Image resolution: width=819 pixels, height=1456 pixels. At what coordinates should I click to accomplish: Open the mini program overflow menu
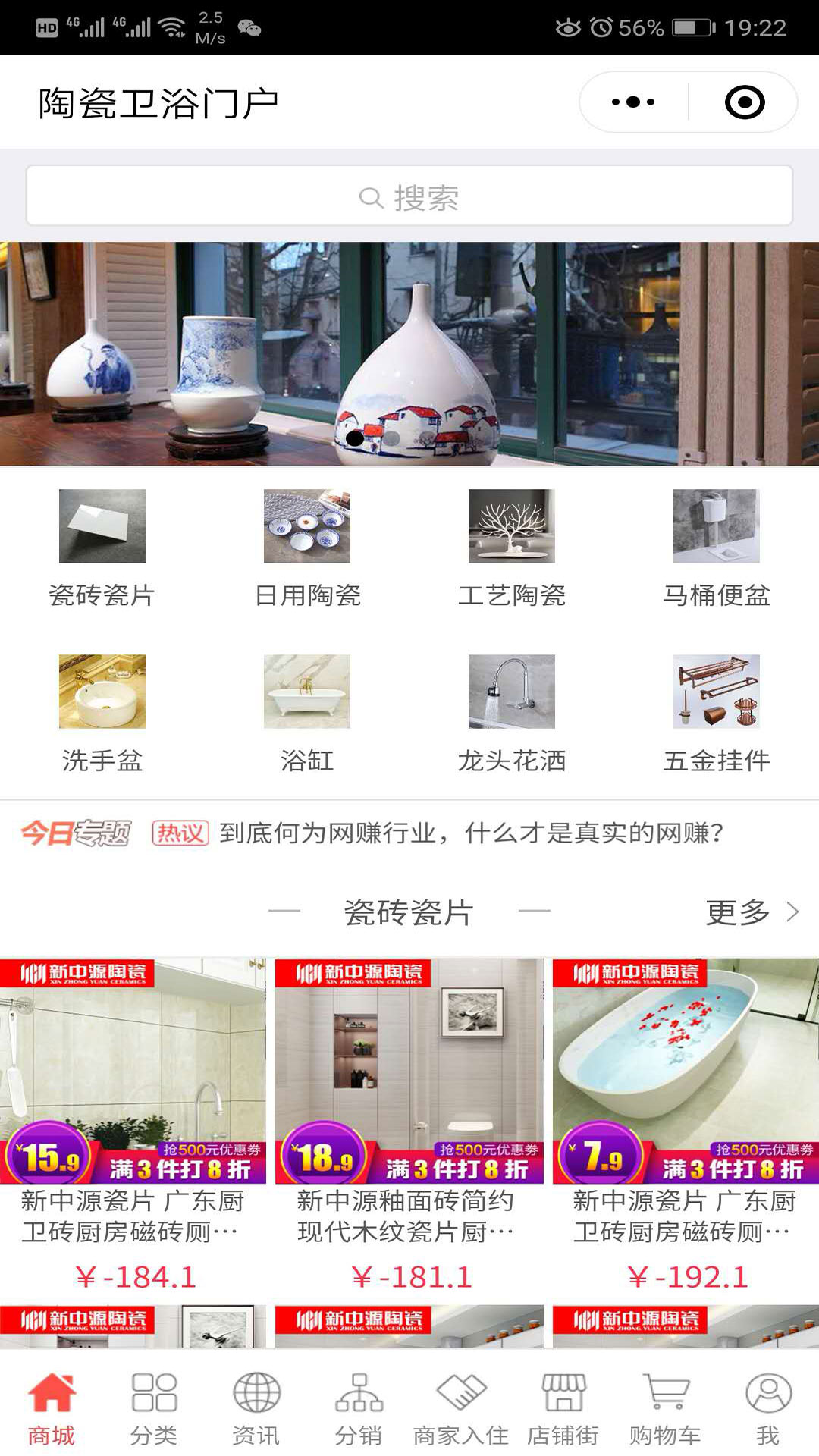click(x=633, y=102)
